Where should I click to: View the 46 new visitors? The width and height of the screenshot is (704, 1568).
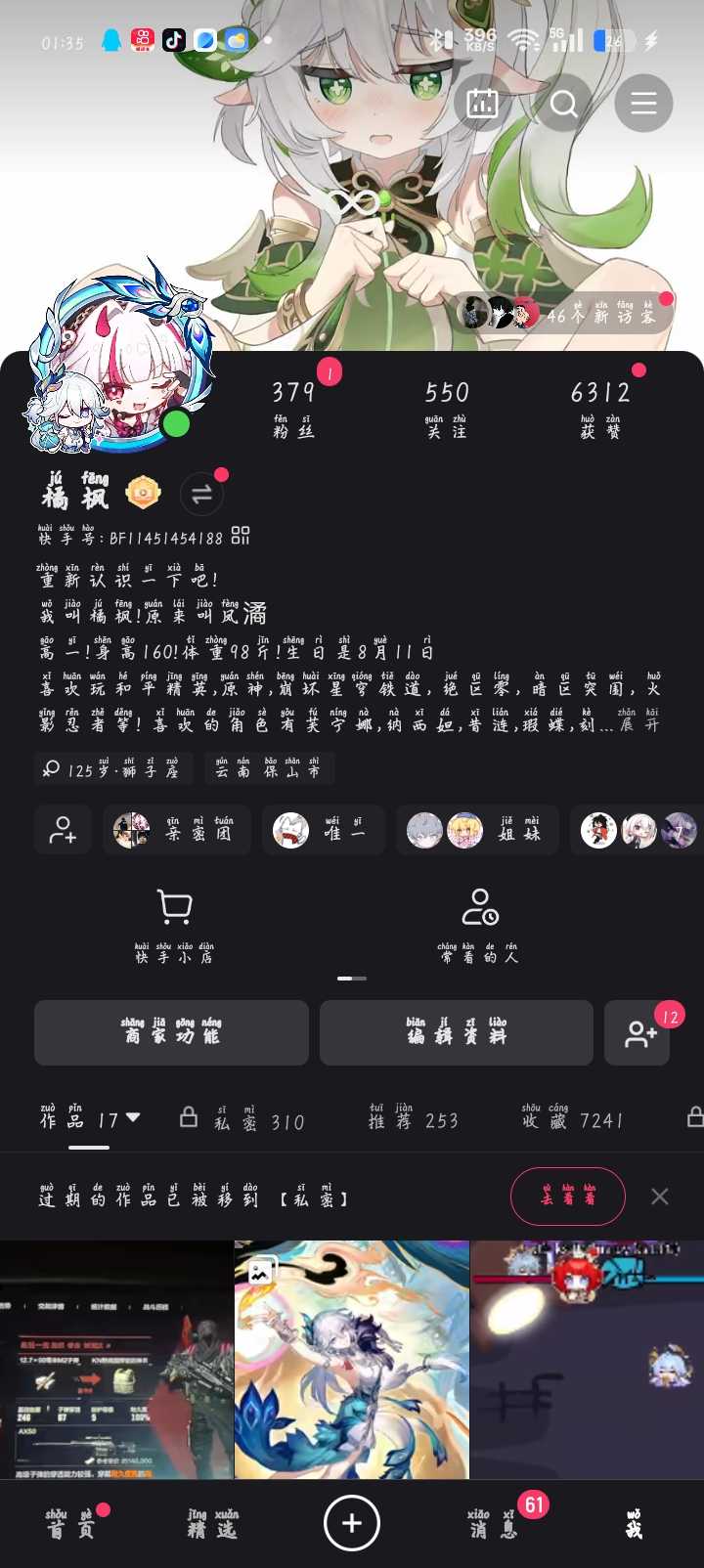(565, 315)
